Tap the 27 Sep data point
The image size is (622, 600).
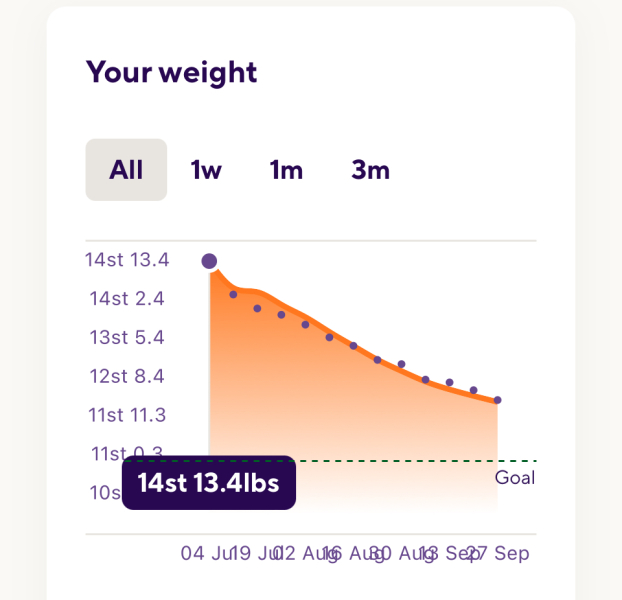(497, 400)
